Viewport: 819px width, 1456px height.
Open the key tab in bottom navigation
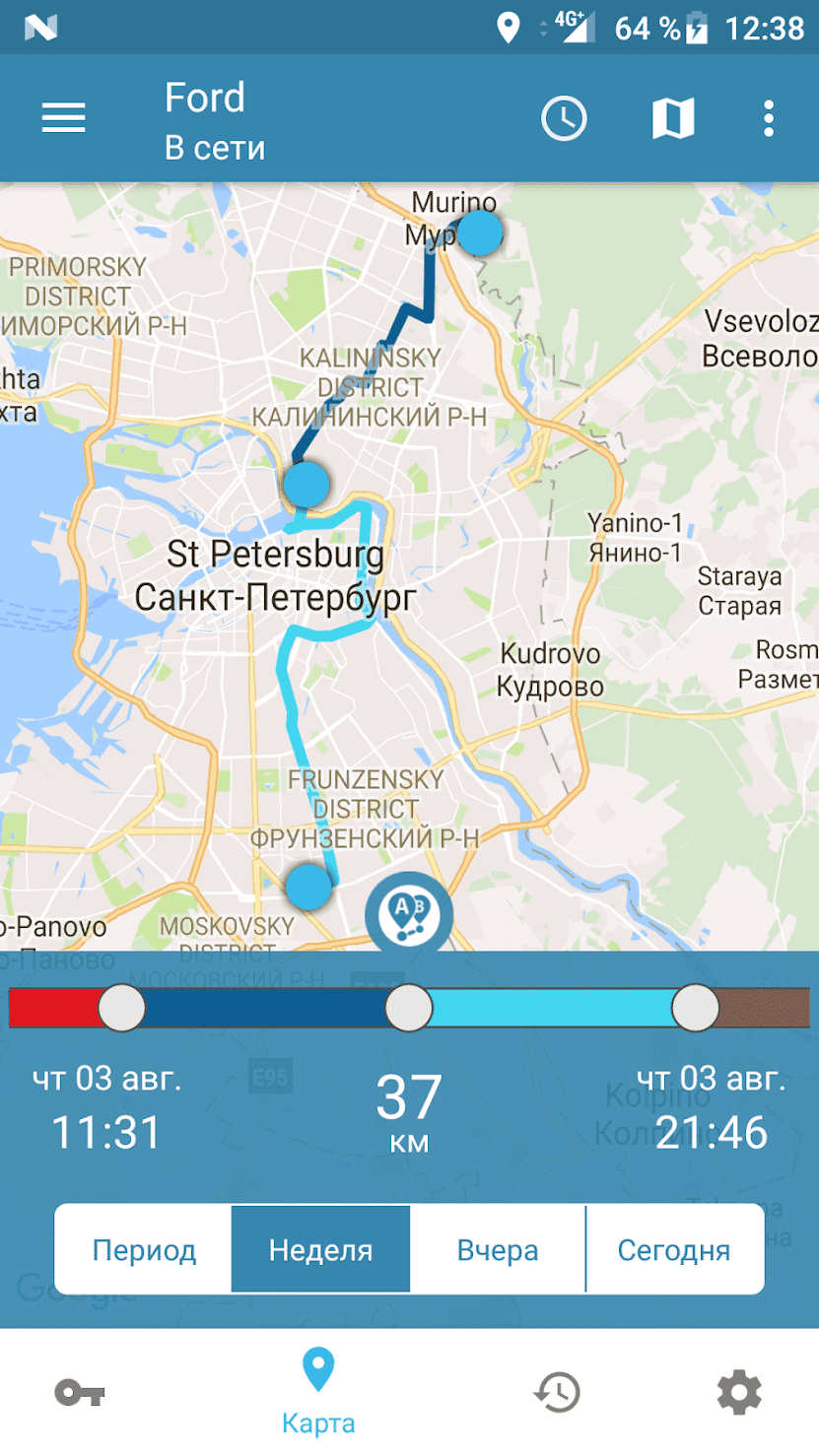(x=79, y=1393)
